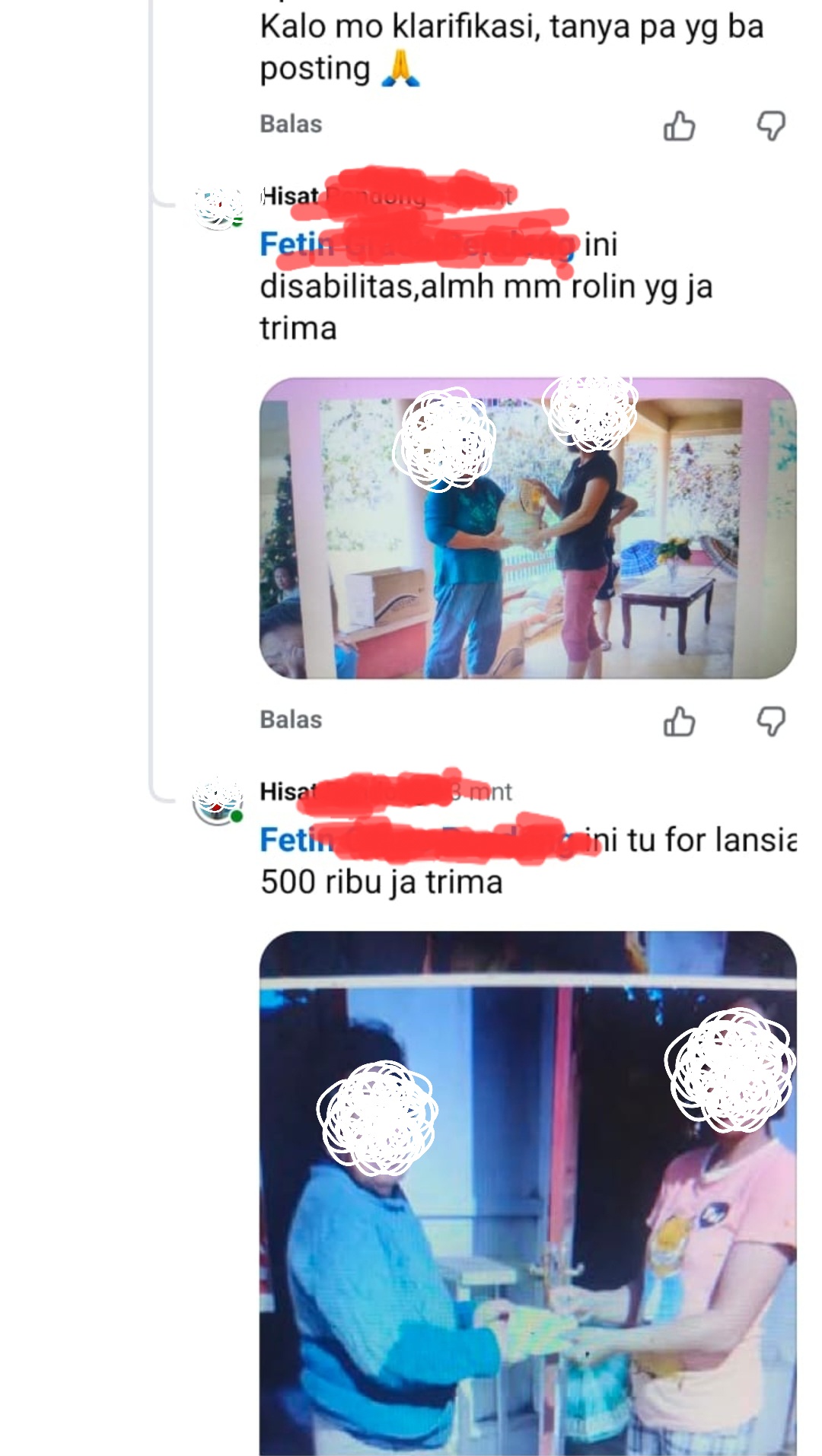The width and height of the screenshot is (822, 1456).
Task: Like the 'Kalo mo klarifikasi' comment
Action: click(x=679, y=126)
